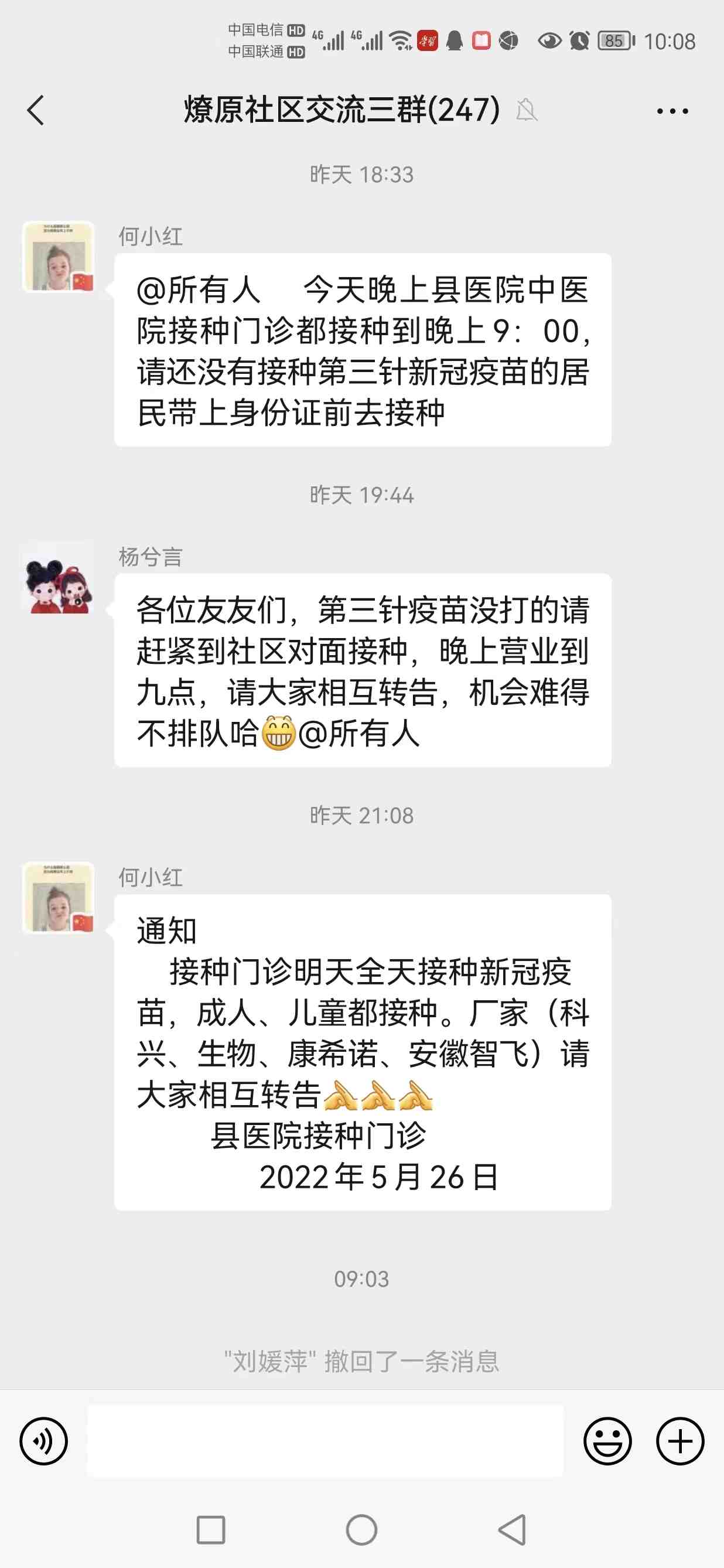
Task: Open the three-dot chat info menu
Action: pos(672,111)
